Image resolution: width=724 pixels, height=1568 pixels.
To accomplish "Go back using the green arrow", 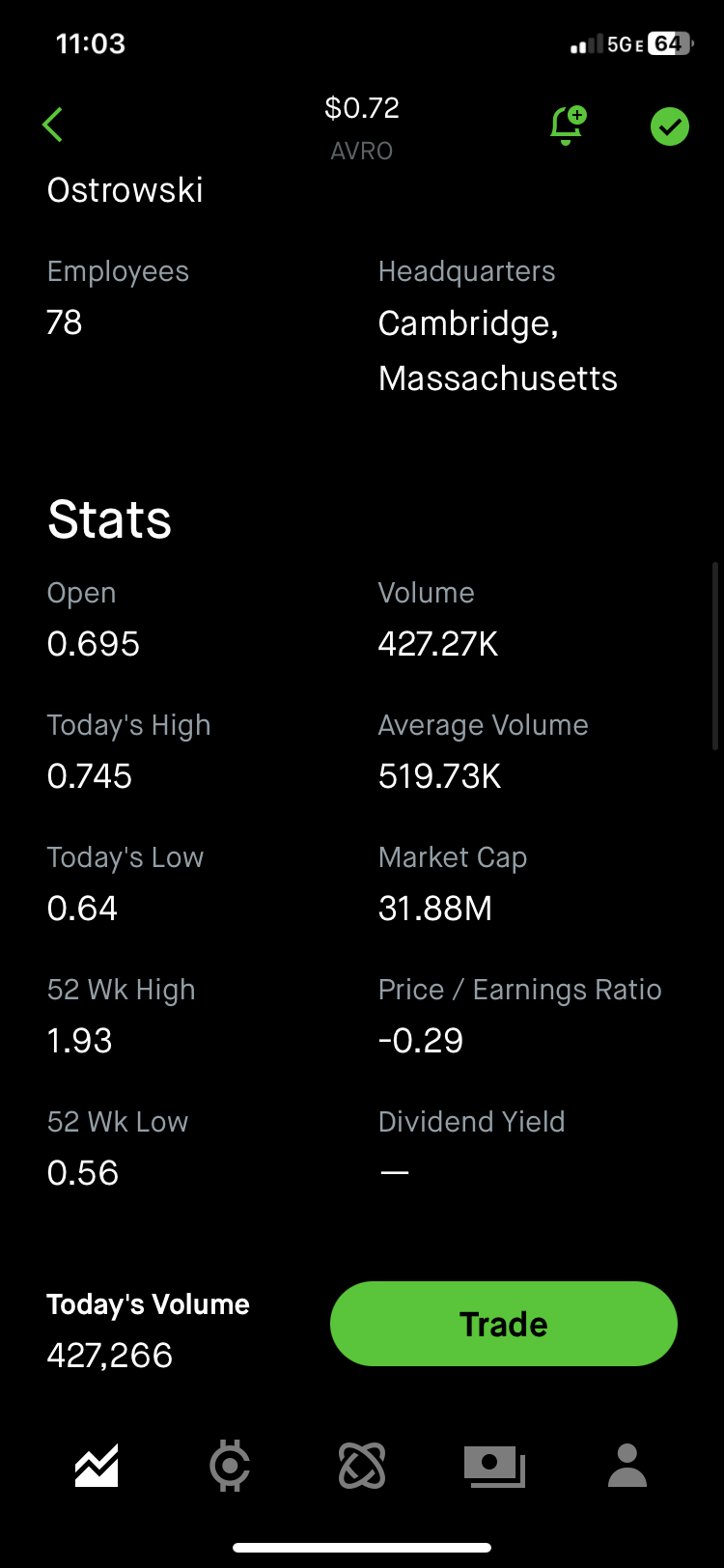I will coord(52,126).
